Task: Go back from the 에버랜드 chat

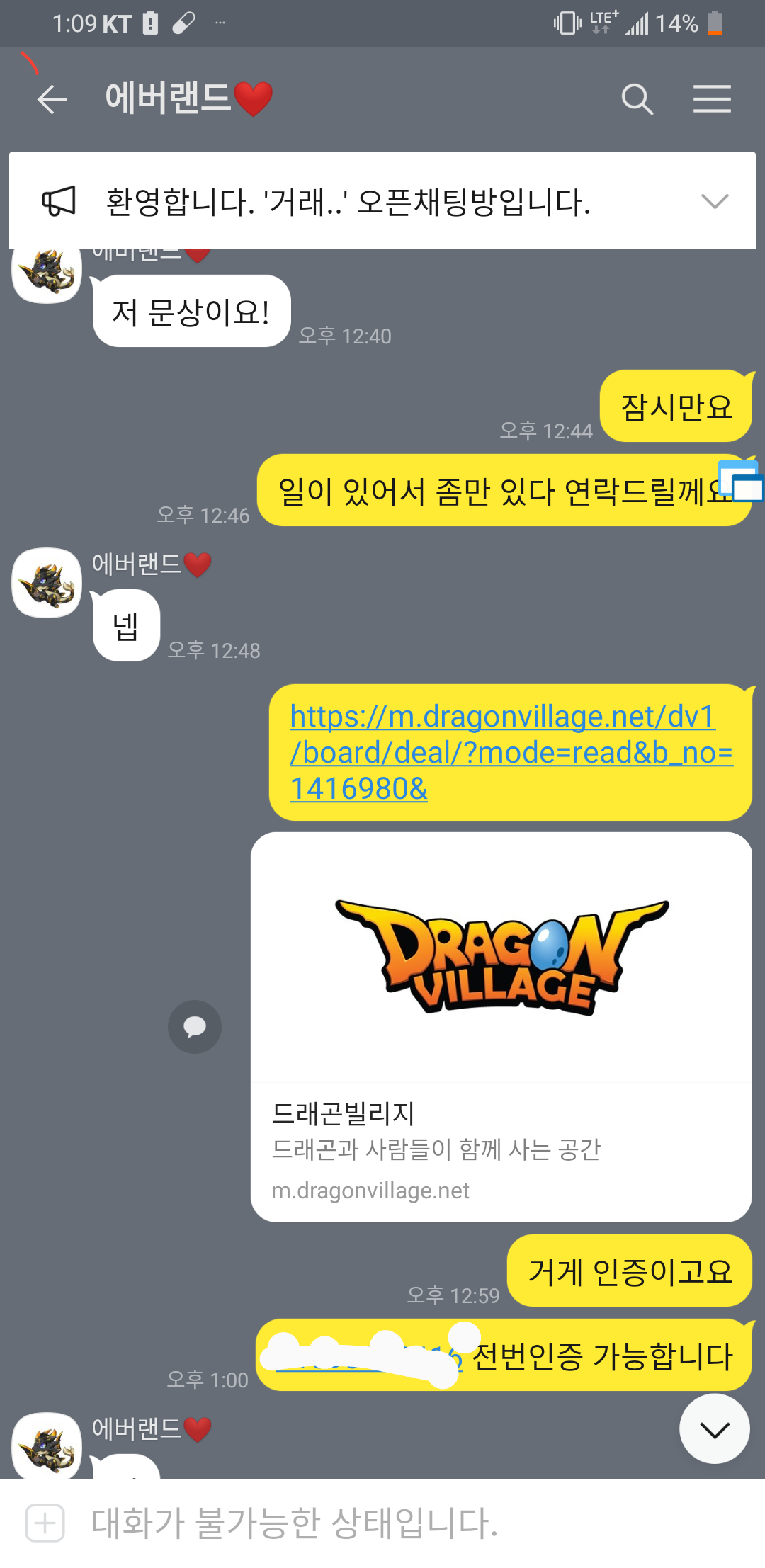Action: (52, 99)
